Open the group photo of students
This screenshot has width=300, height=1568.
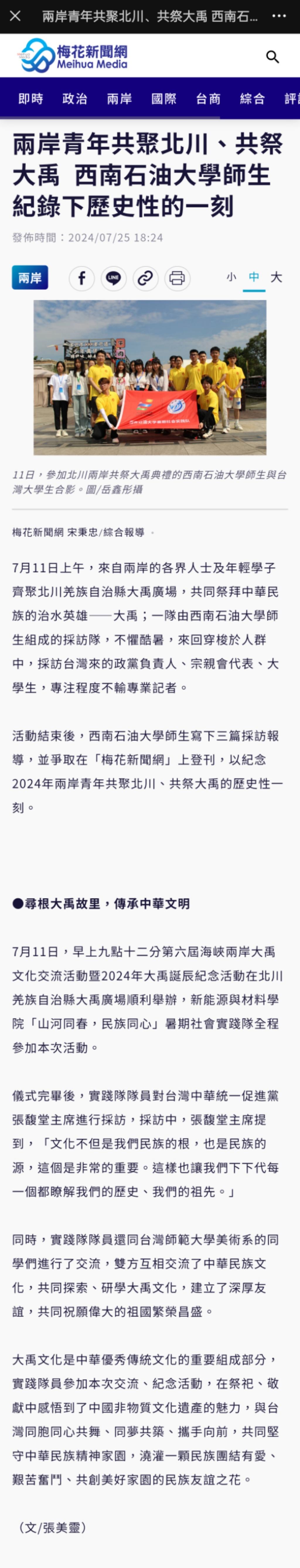150,377
